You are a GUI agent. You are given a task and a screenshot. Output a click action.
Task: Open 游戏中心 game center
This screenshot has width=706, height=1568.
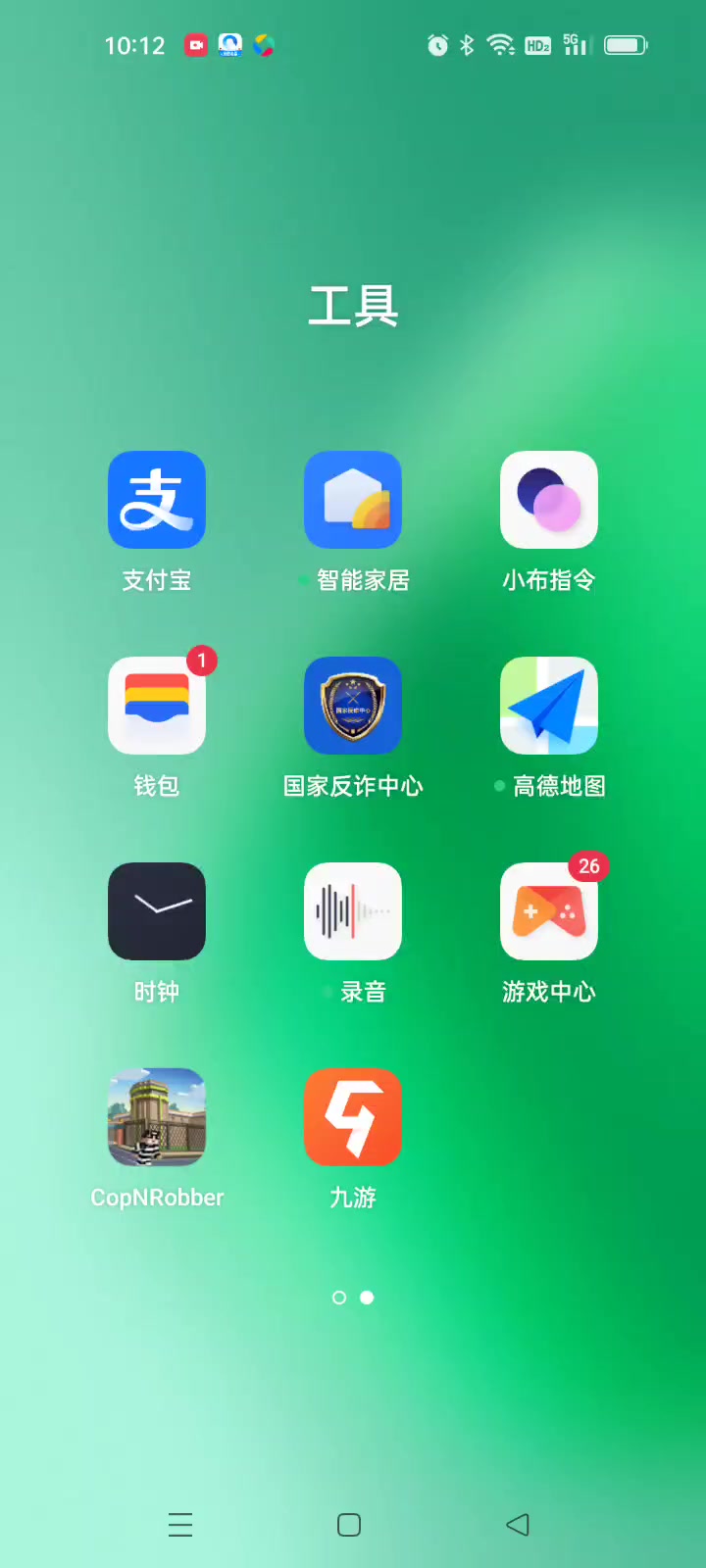tap(549, 911)
